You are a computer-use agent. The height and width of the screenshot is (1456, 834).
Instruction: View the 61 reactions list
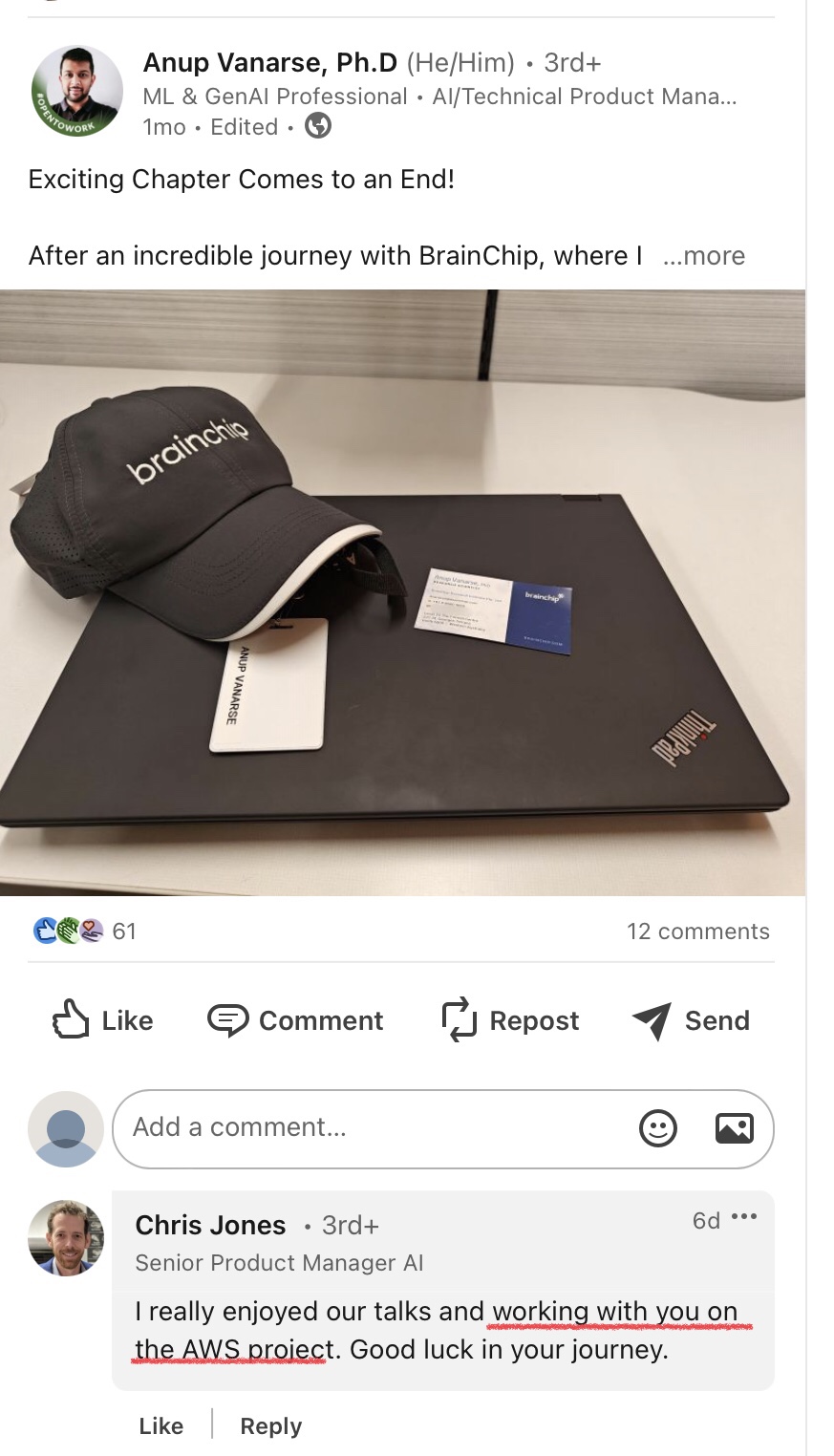85,931
